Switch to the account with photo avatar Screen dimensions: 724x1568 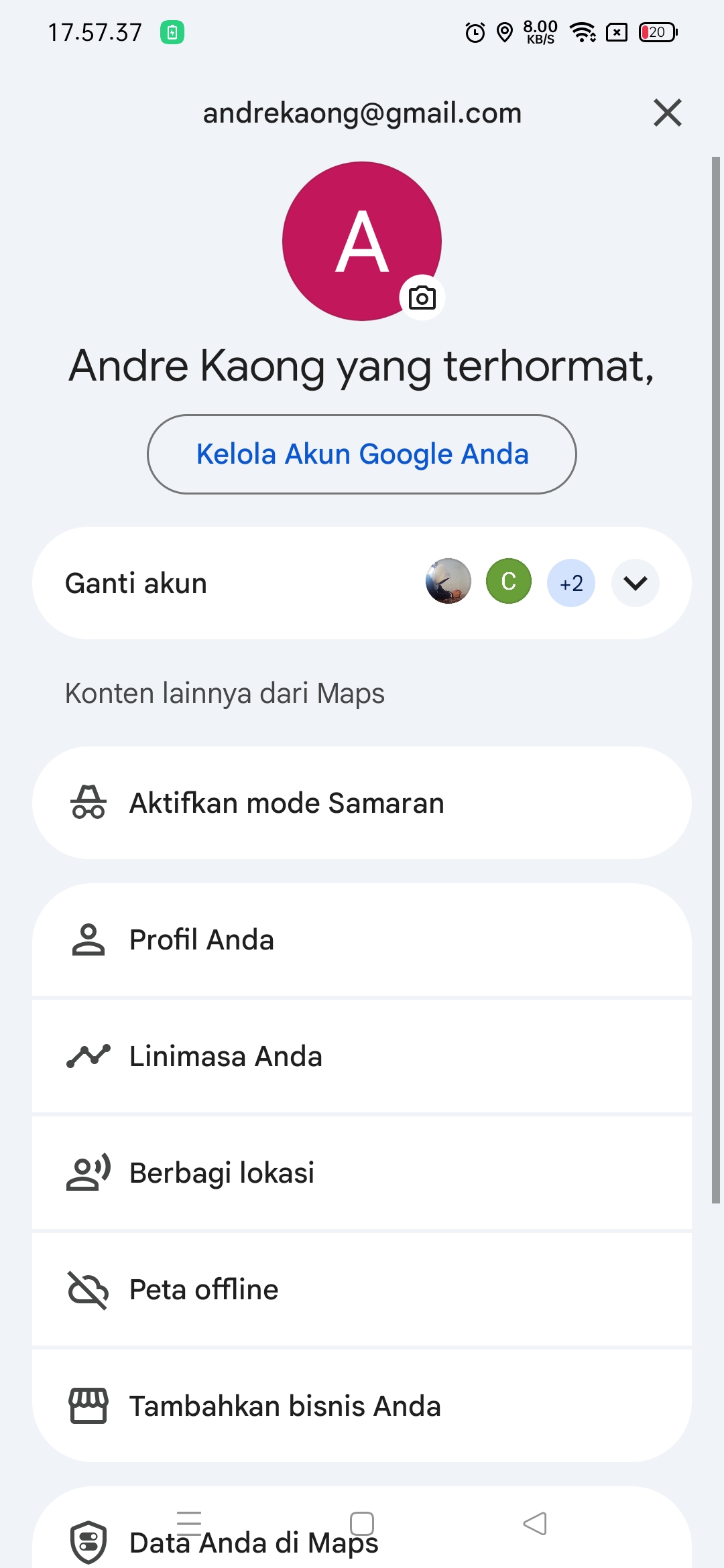coord(448,582)
